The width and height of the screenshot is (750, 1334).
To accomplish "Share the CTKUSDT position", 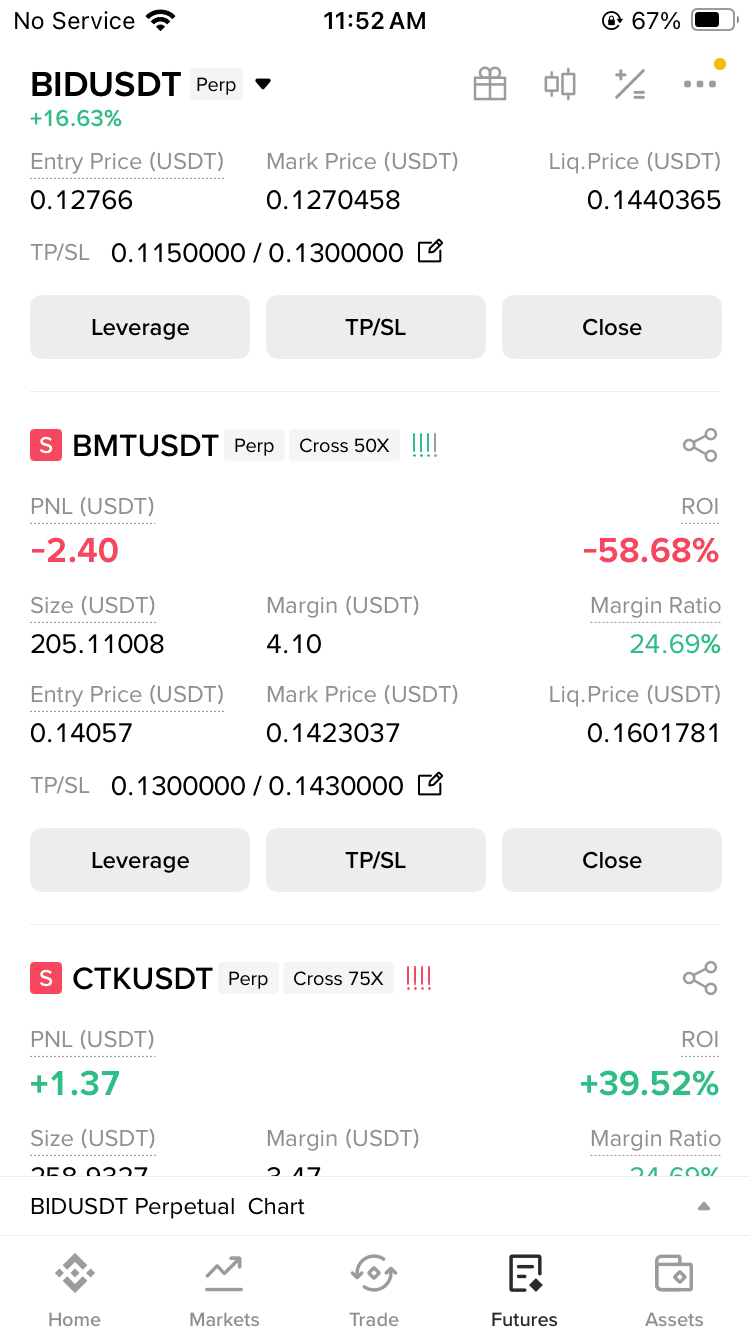I will 700,978.
